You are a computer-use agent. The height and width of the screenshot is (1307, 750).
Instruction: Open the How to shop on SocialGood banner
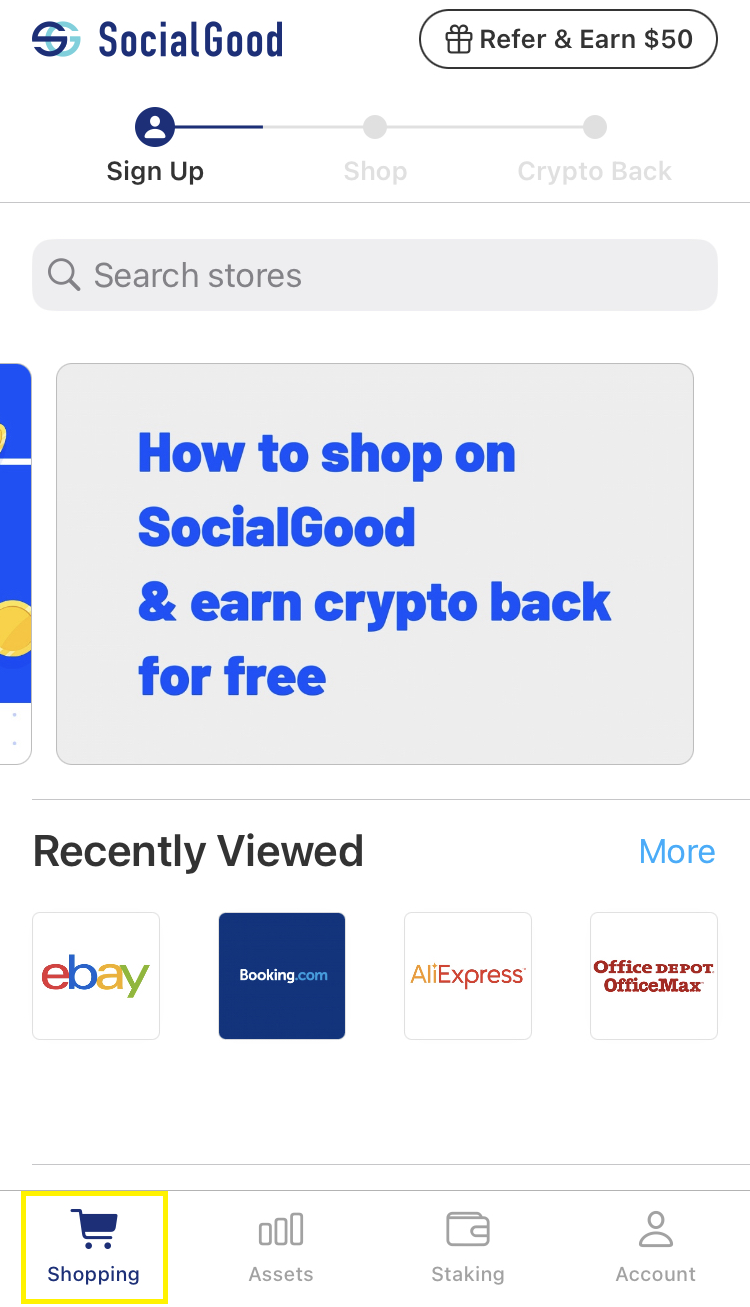point(375,564)
